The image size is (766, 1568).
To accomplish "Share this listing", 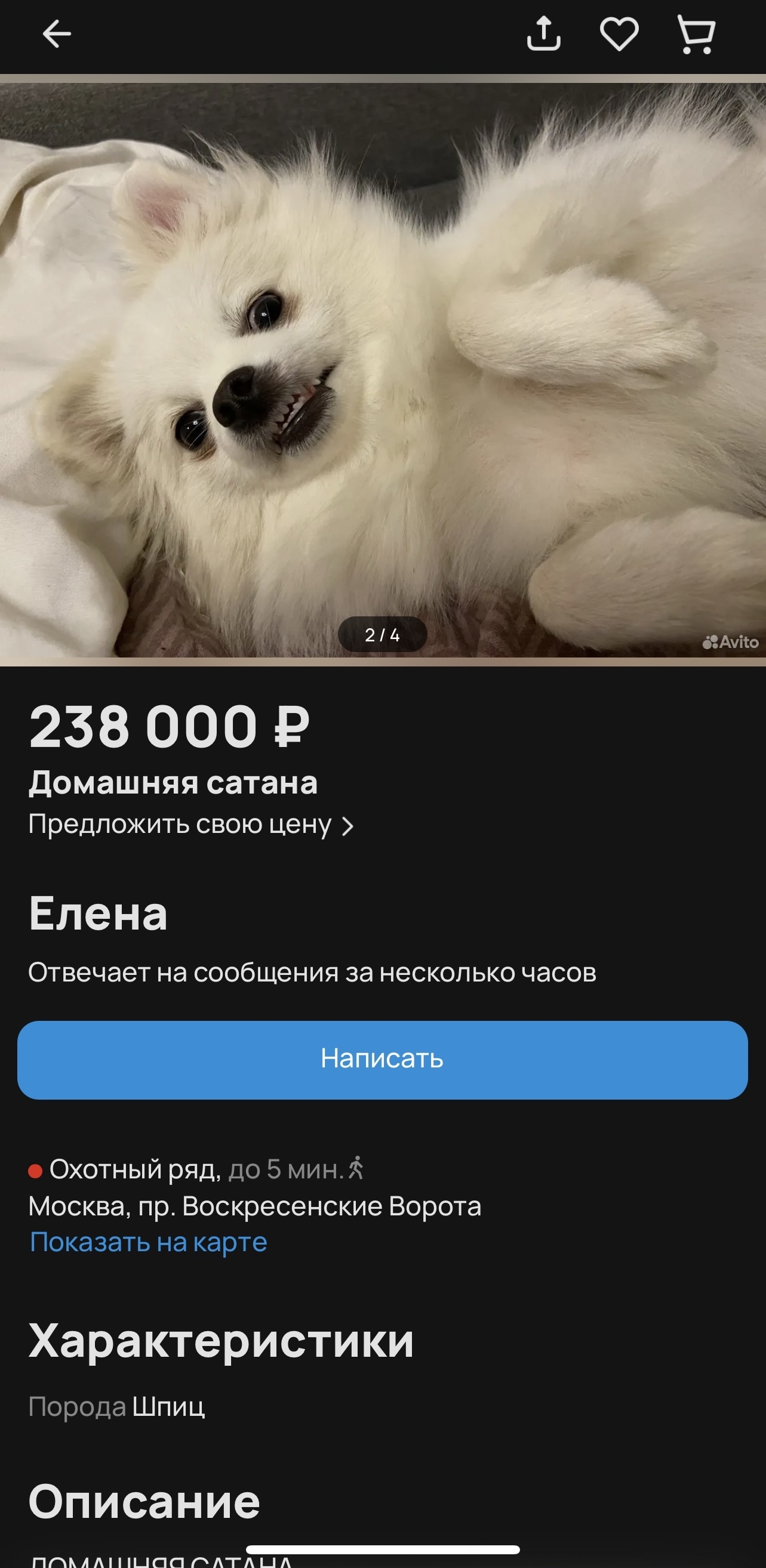I will (x=543, y=34).
